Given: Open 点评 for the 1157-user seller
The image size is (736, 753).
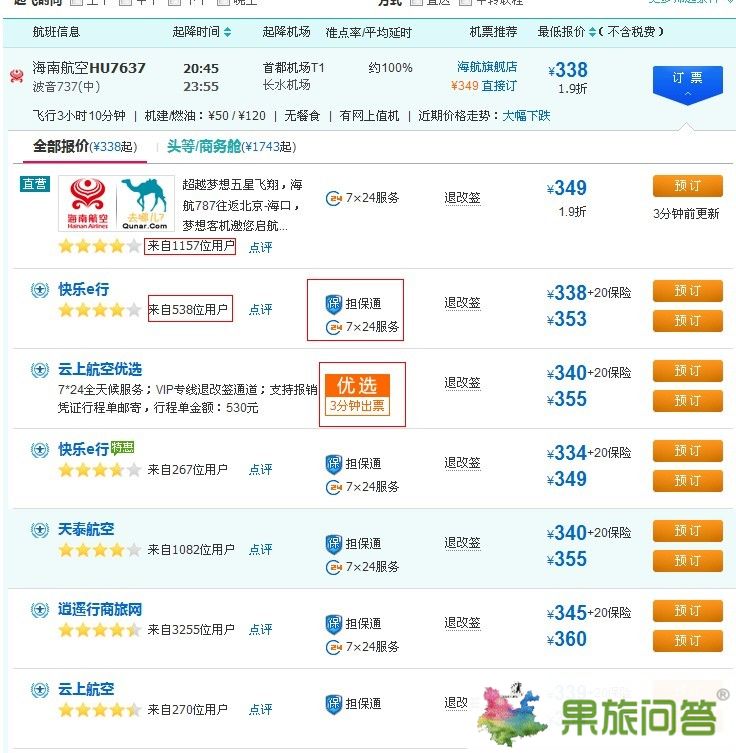Looking at the screenshot, I should click(x=260, y=247).
